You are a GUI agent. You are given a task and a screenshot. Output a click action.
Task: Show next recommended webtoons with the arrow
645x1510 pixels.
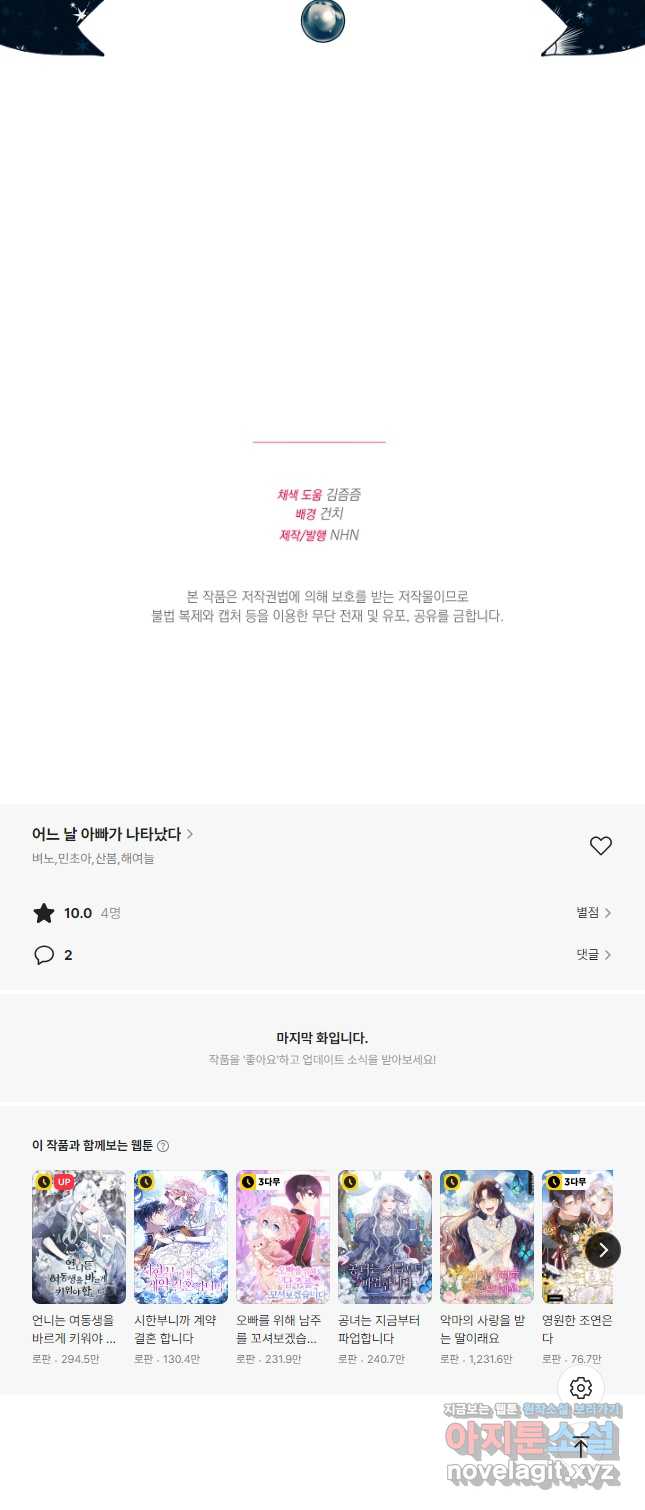point(603,1250)
